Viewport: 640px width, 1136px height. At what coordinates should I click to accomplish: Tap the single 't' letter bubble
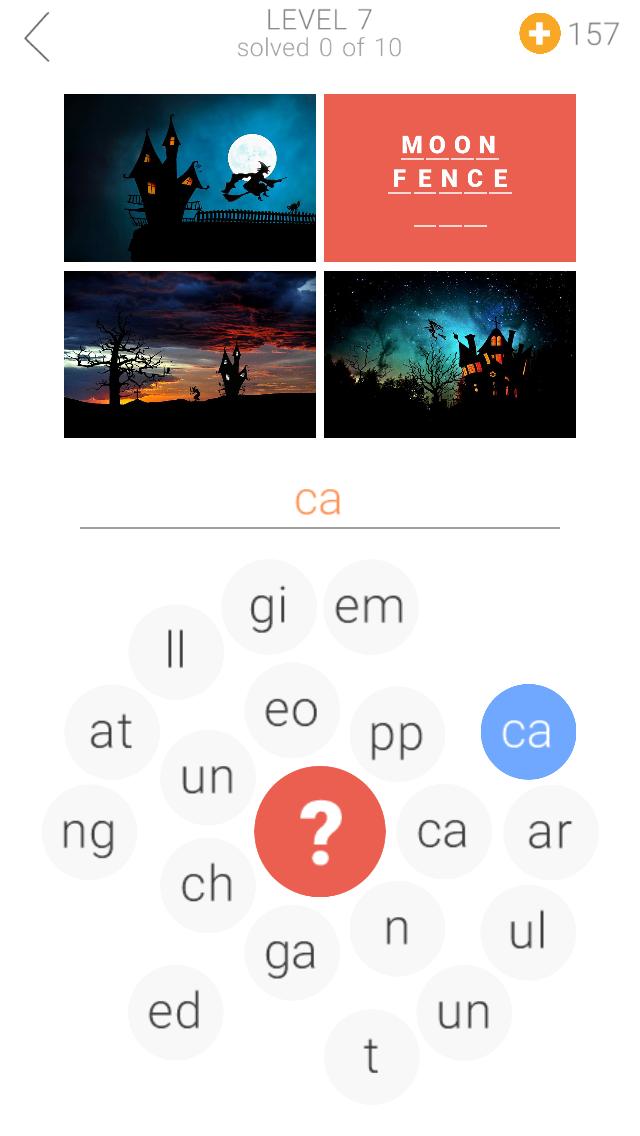pyautogui.click(x=371, y=1056)
